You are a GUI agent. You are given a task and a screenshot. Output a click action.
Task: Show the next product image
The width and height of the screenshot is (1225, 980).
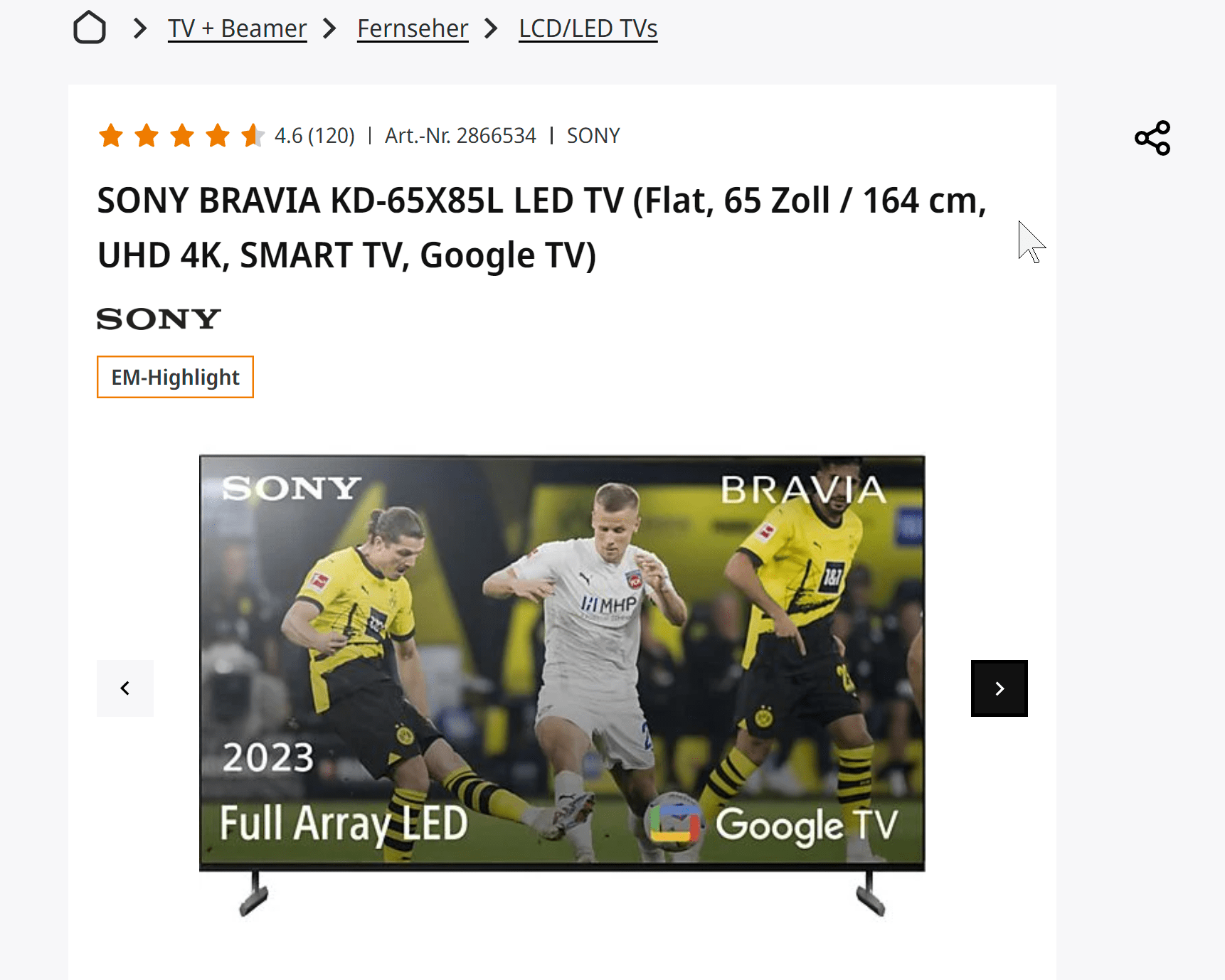999,688
